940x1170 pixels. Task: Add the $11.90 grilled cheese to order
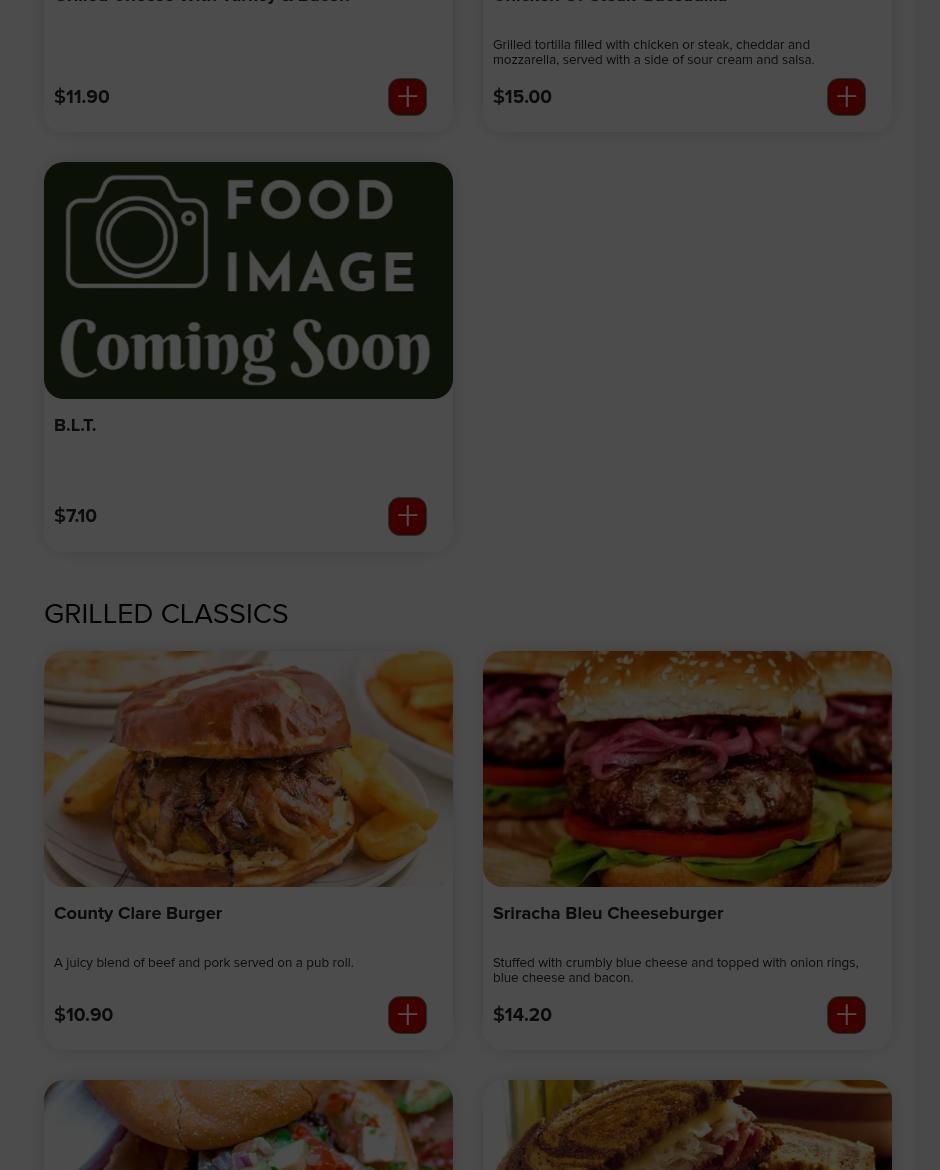(x=407, y=97)
